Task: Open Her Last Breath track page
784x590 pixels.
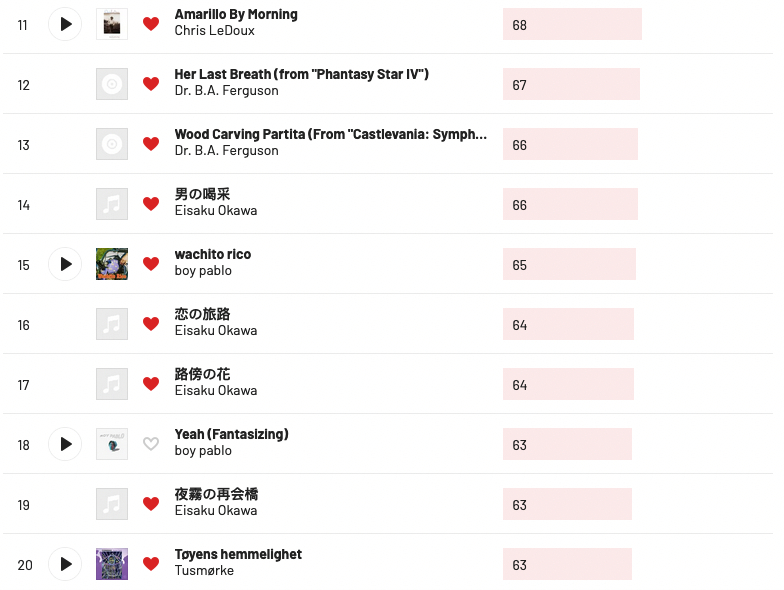Action: tap(301, 75)
